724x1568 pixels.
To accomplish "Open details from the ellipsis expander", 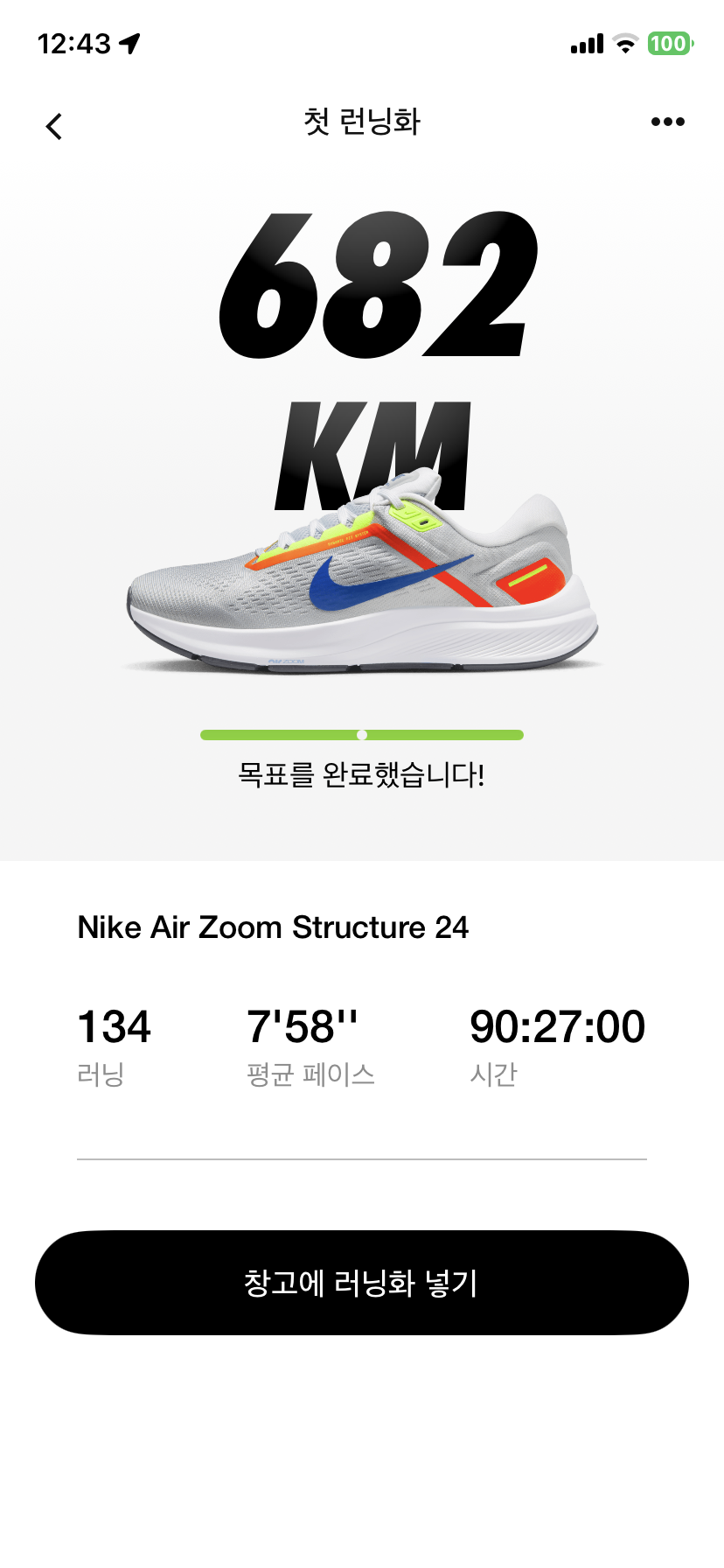I will click(666, 122).
